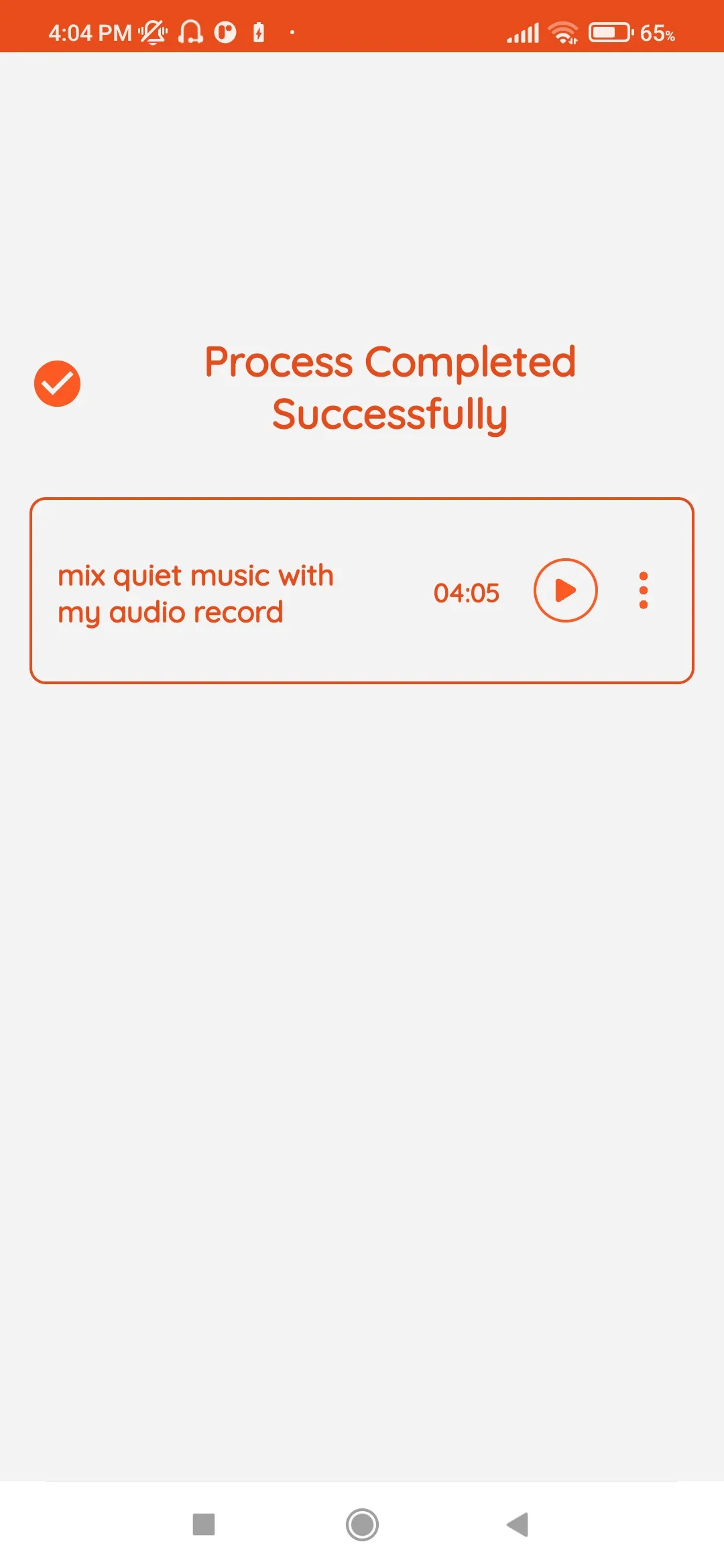
Task: Tap the headset icon in the status bar
Action: pos(191,31)
